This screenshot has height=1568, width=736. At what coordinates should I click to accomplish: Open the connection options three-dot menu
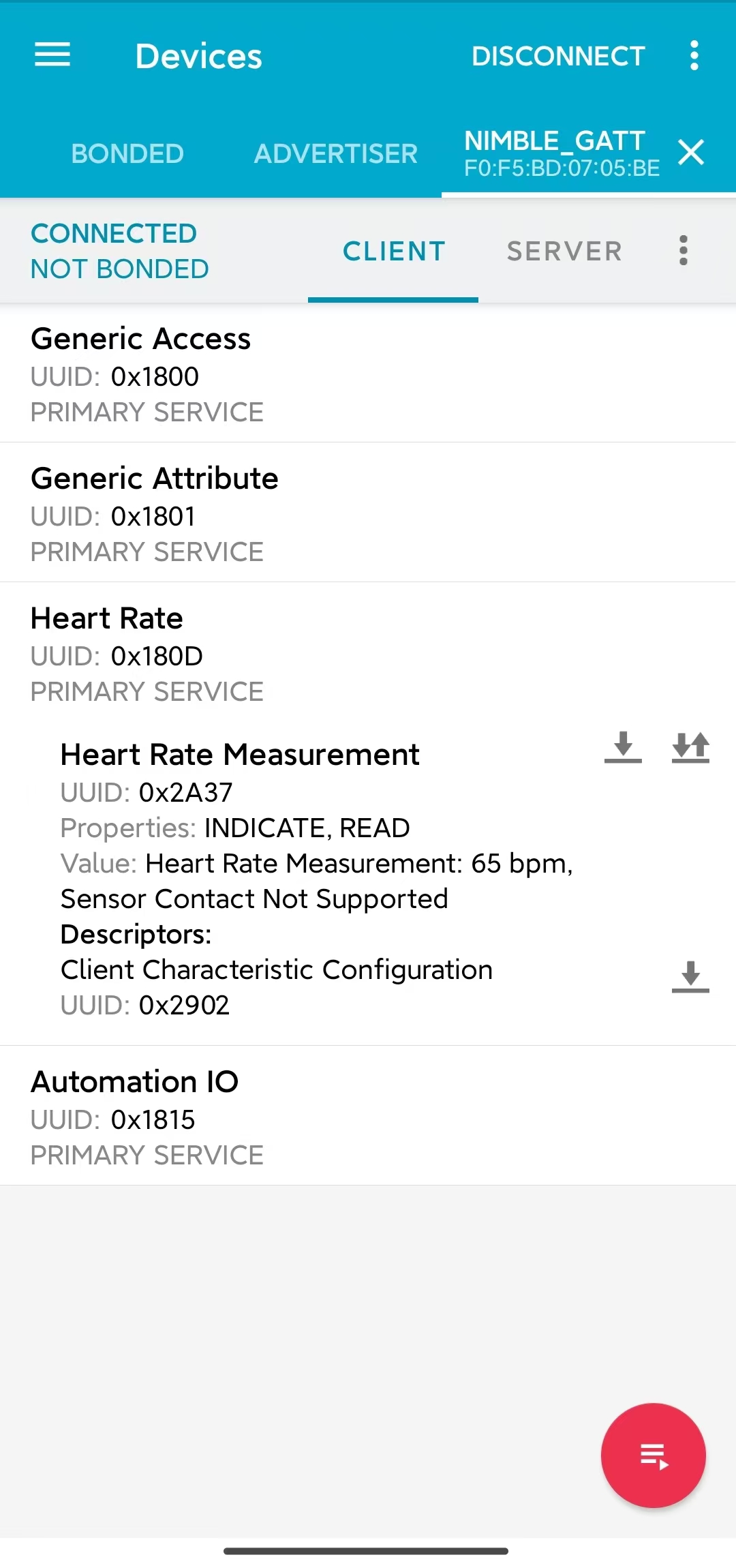point(683,251)
